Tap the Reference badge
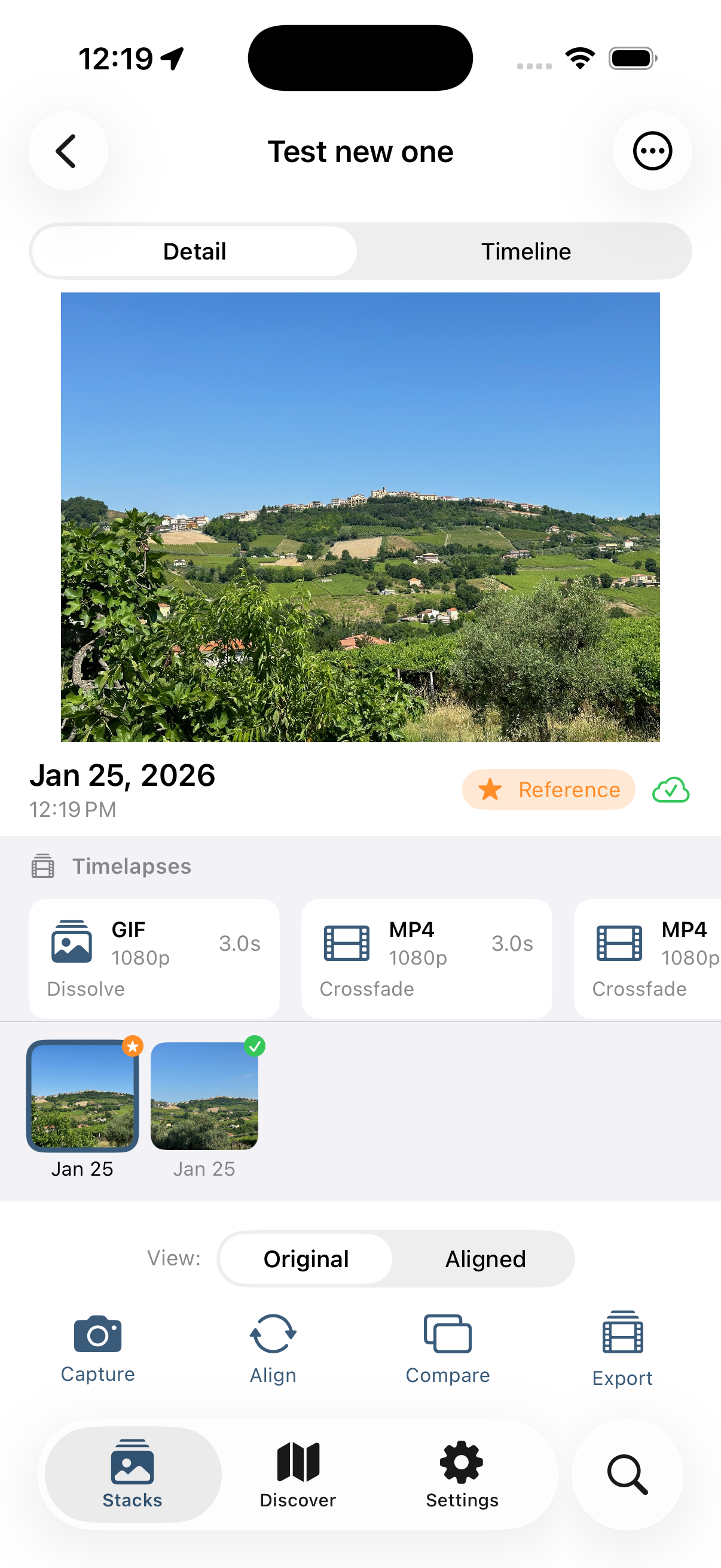 coord(548,789)
